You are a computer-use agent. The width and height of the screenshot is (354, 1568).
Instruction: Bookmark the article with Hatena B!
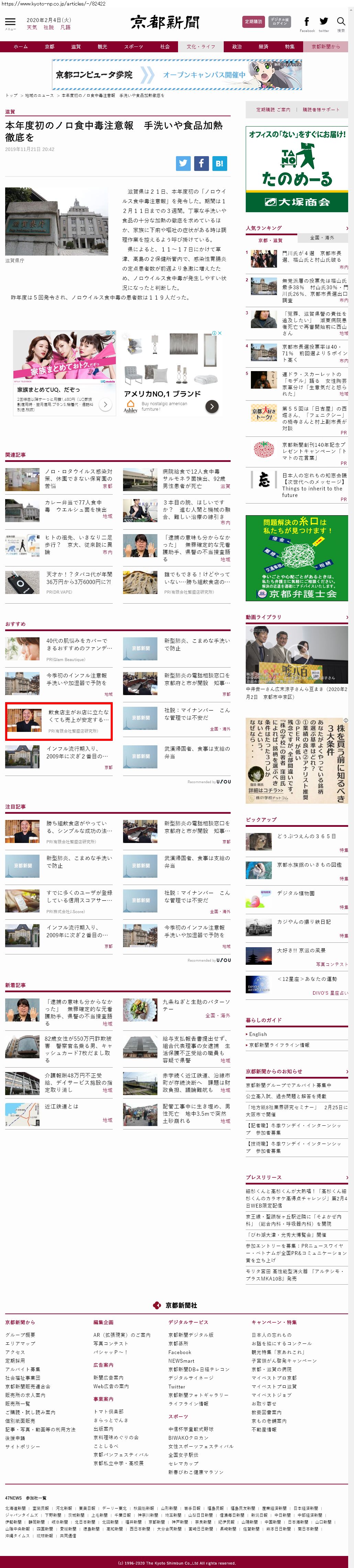coord(220,163)
